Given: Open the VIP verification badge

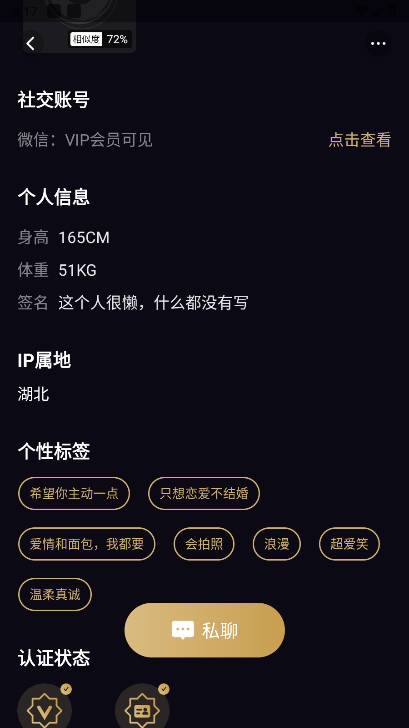Looking at the screenshot, I should point(45,707).
